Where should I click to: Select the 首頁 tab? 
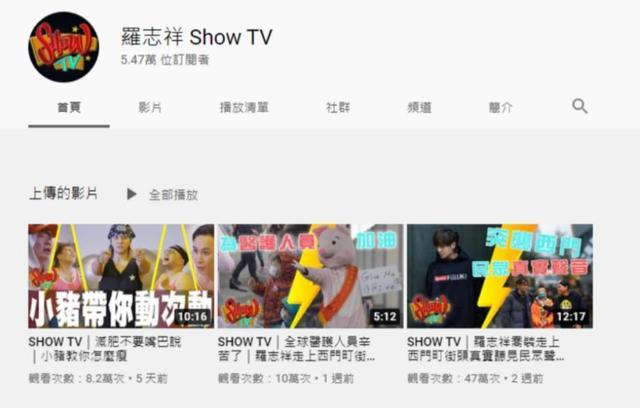pos(69,107)
